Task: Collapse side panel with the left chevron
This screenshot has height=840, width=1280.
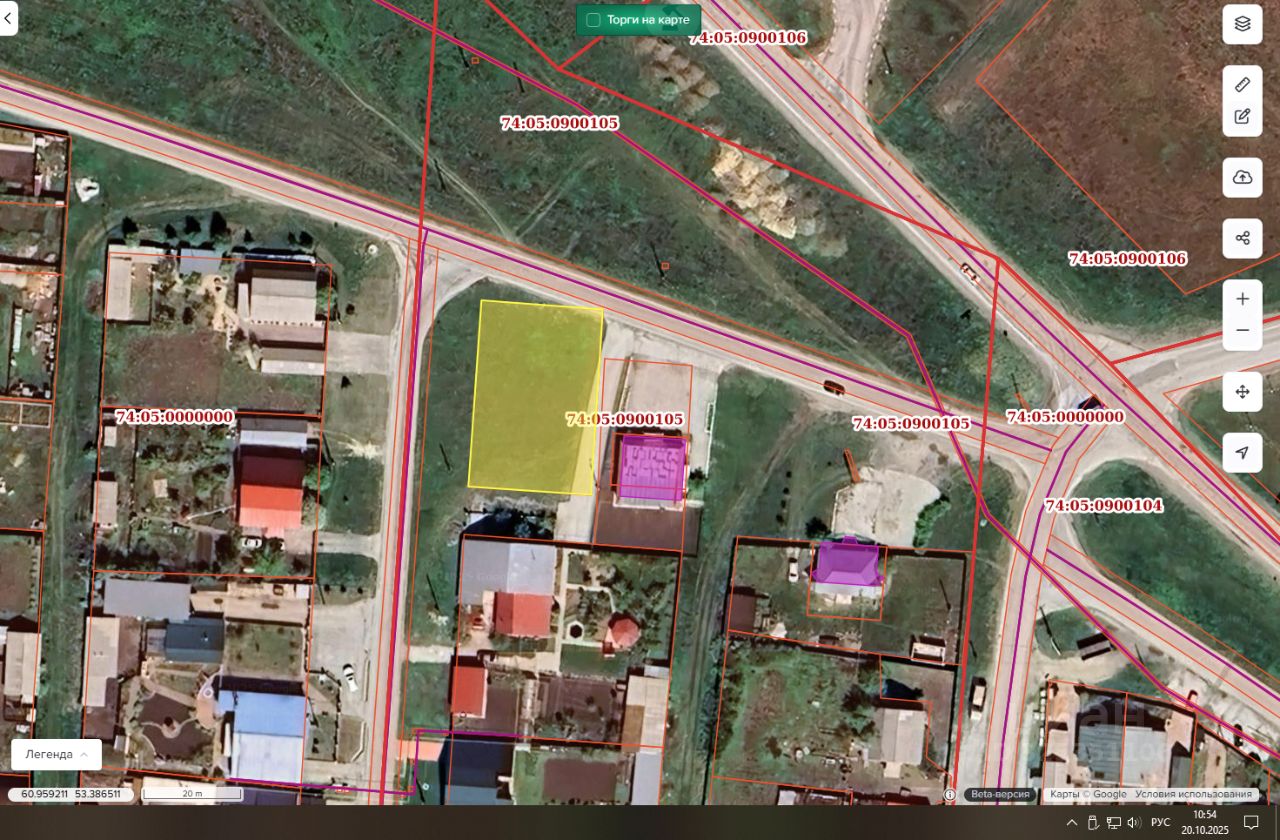Action: pyautogui.click(x=7, y=18)
